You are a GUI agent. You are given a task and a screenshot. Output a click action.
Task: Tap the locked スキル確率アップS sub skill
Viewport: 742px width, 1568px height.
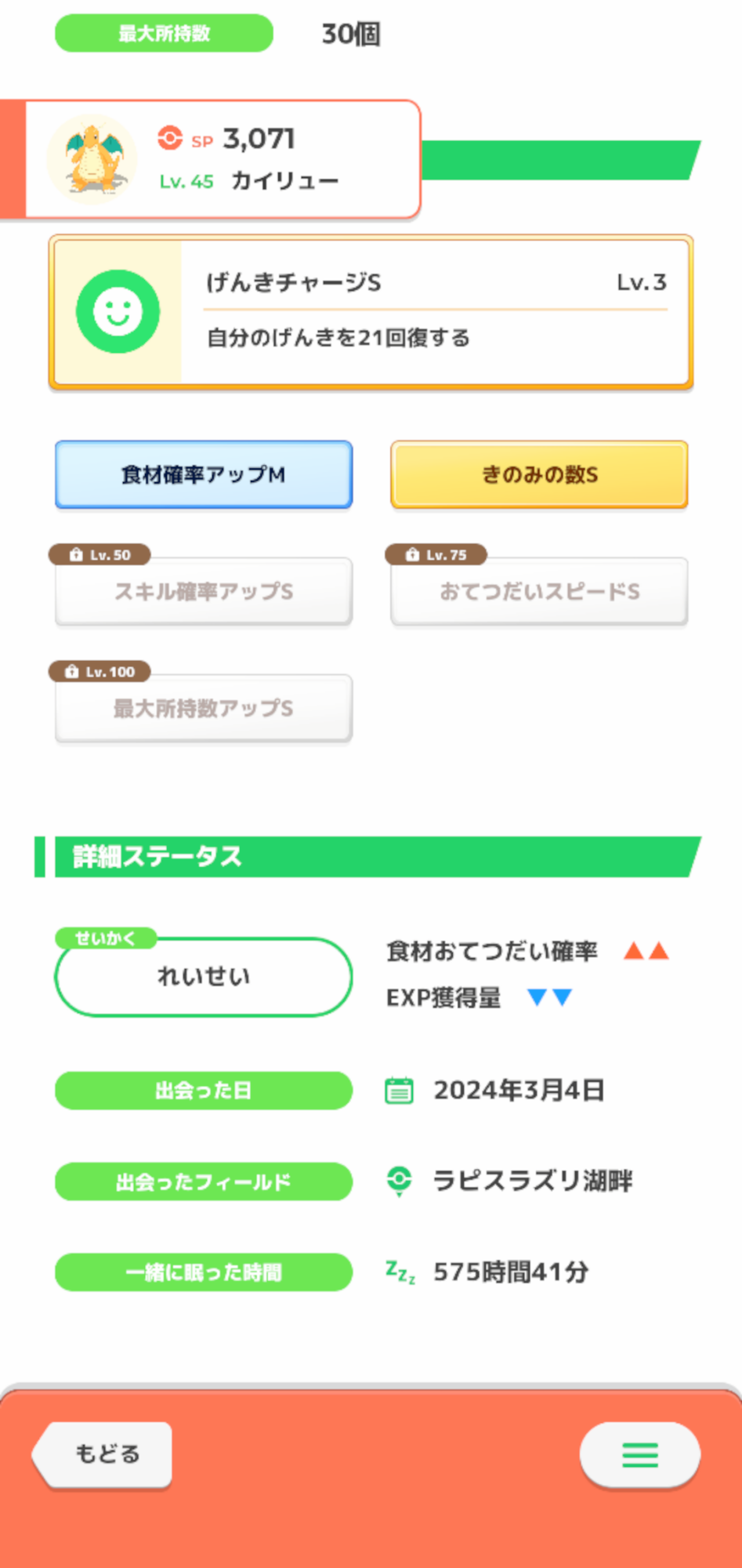coord(204,591)
